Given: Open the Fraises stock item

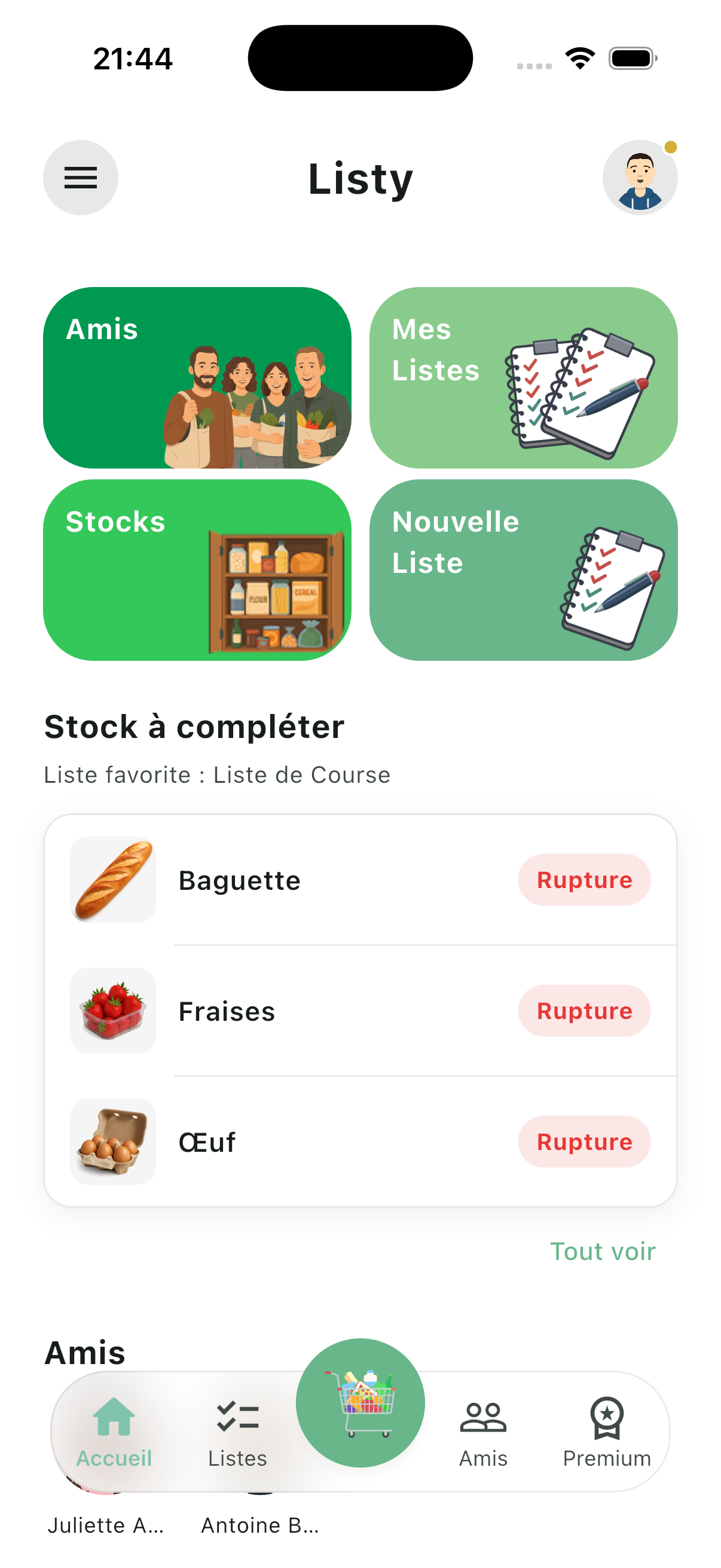Looking at the screenshot, I should (x=360, y=1011).
